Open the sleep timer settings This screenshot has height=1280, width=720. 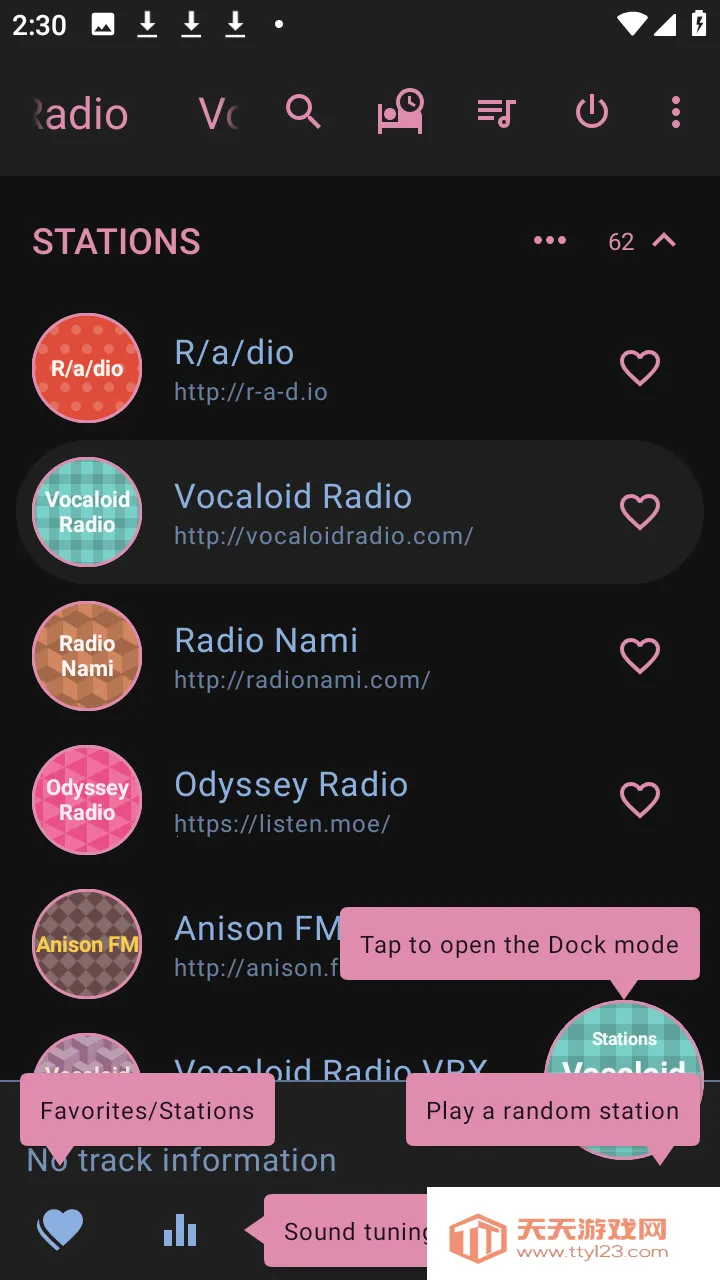pyautogui.click(x=399, y=113)
